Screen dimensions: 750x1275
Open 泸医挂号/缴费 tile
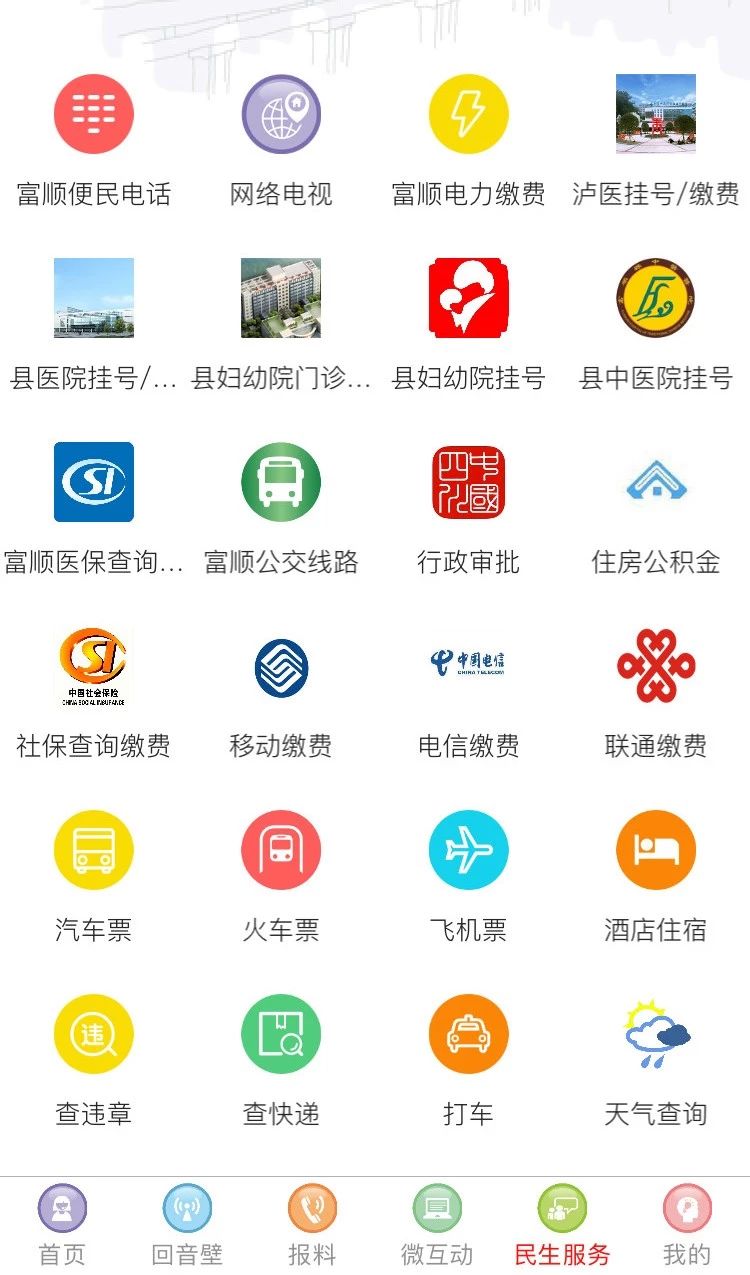[x=655, y=114]
